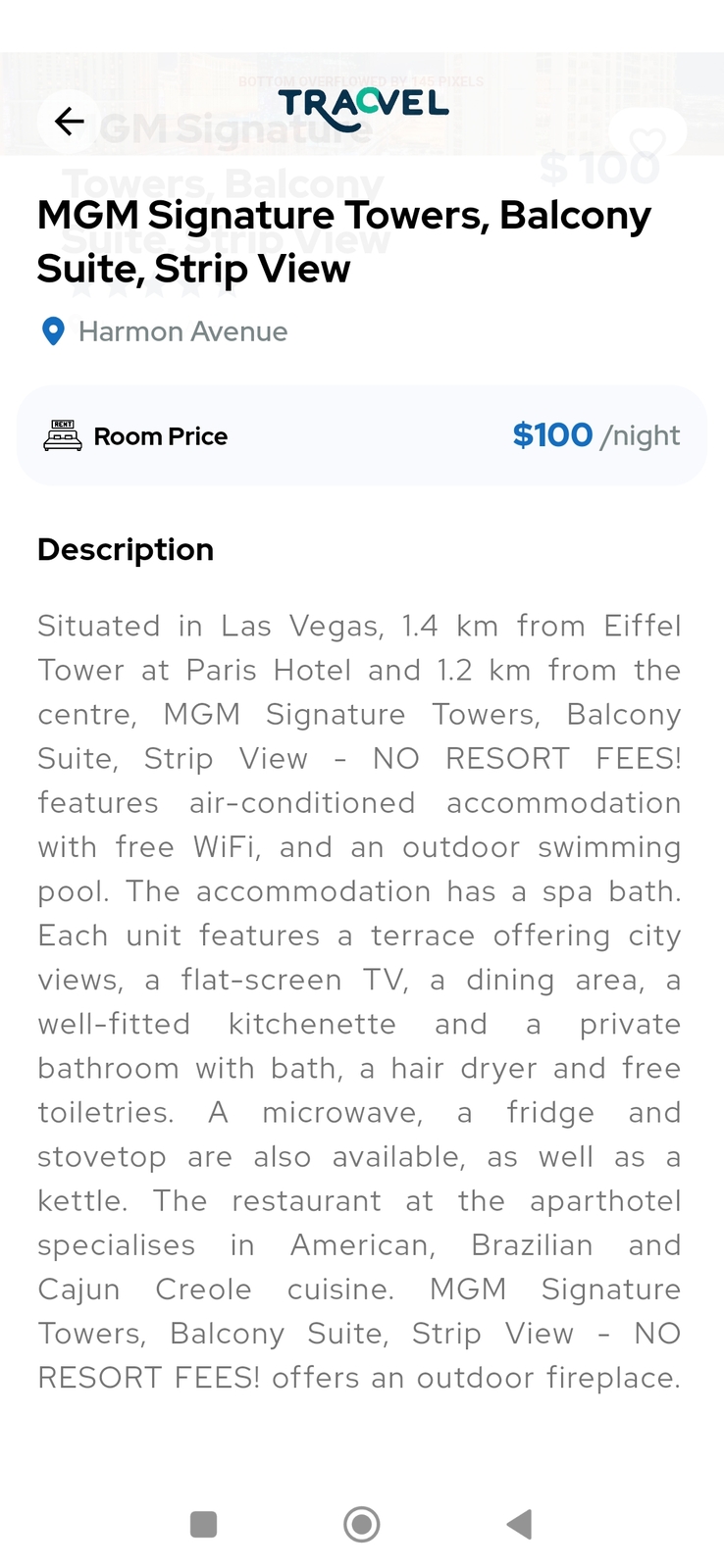Open the Tracvel home via the logo
This screenshot has width=724, height=1568.
pyautogui.click(x=362, y=108)
